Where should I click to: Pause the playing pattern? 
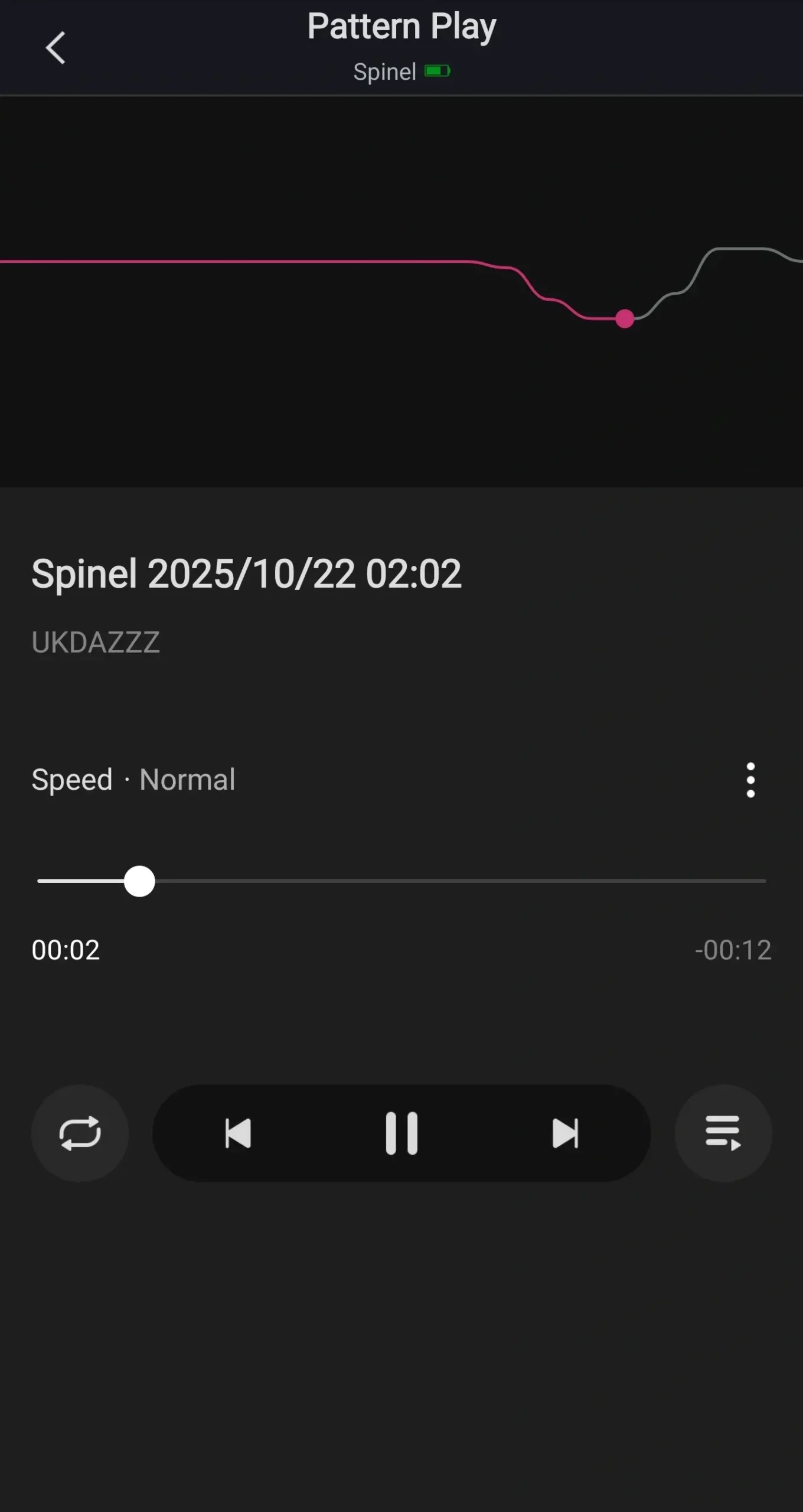tap(401, 1133)
